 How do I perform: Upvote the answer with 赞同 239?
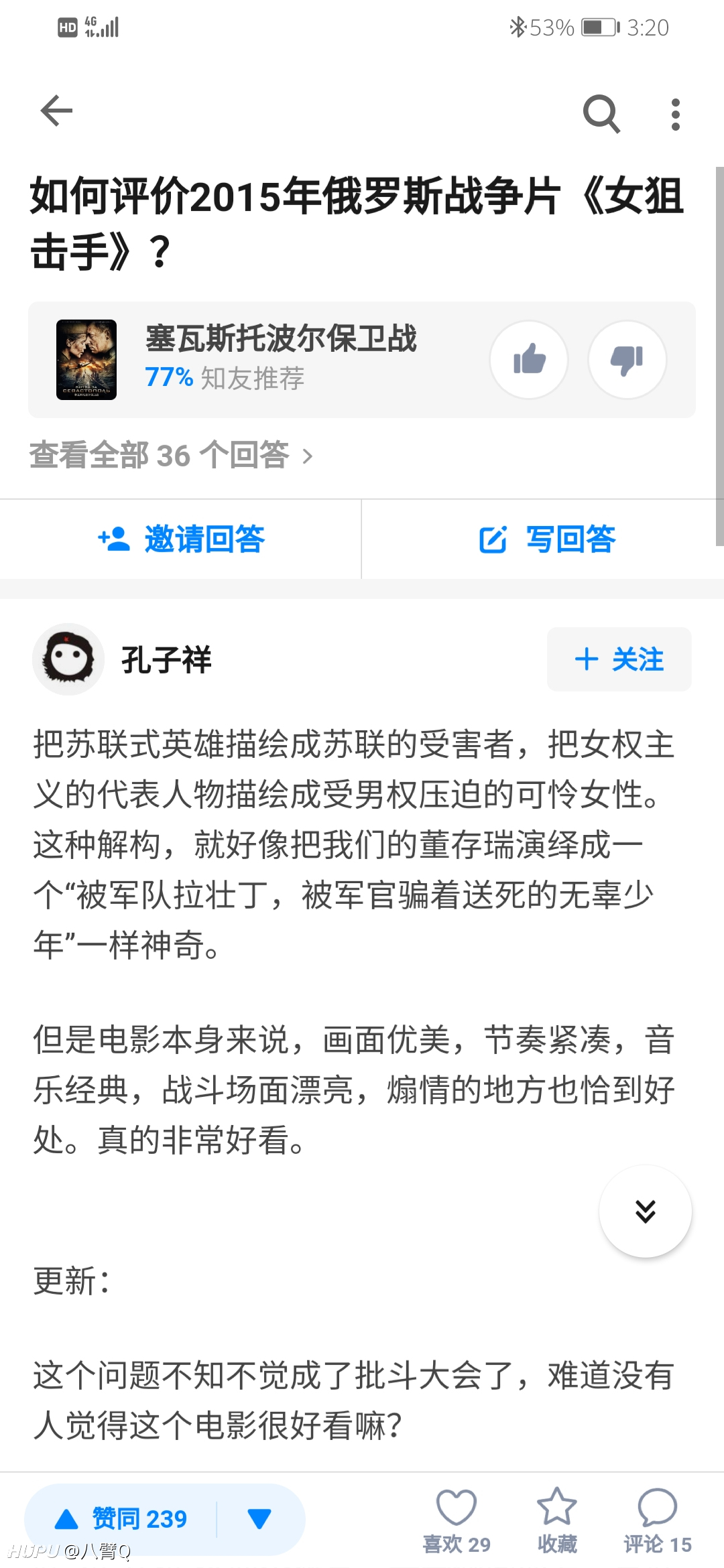(x=121, y=1518)
